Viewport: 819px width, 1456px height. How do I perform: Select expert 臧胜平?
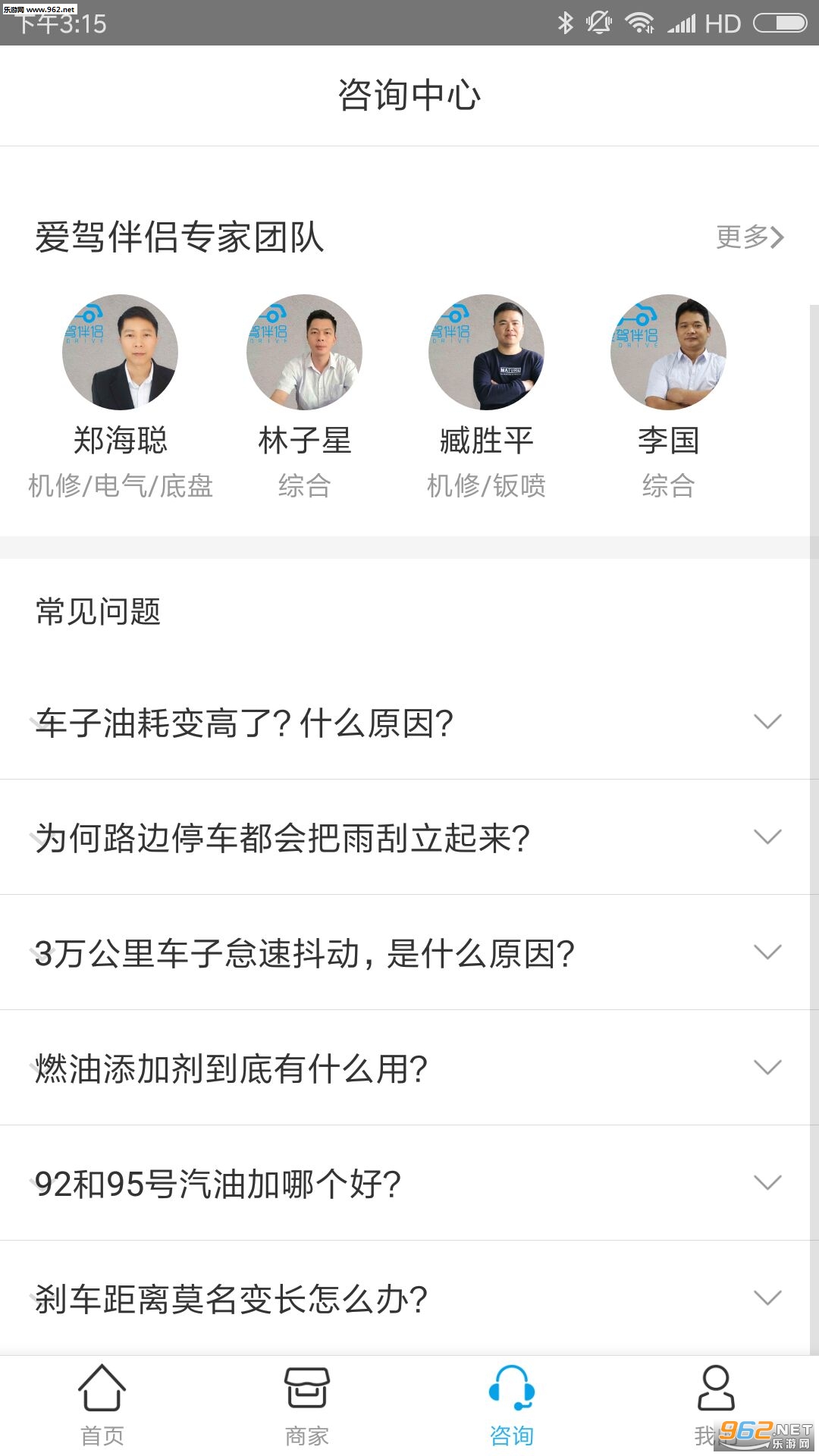486,353
